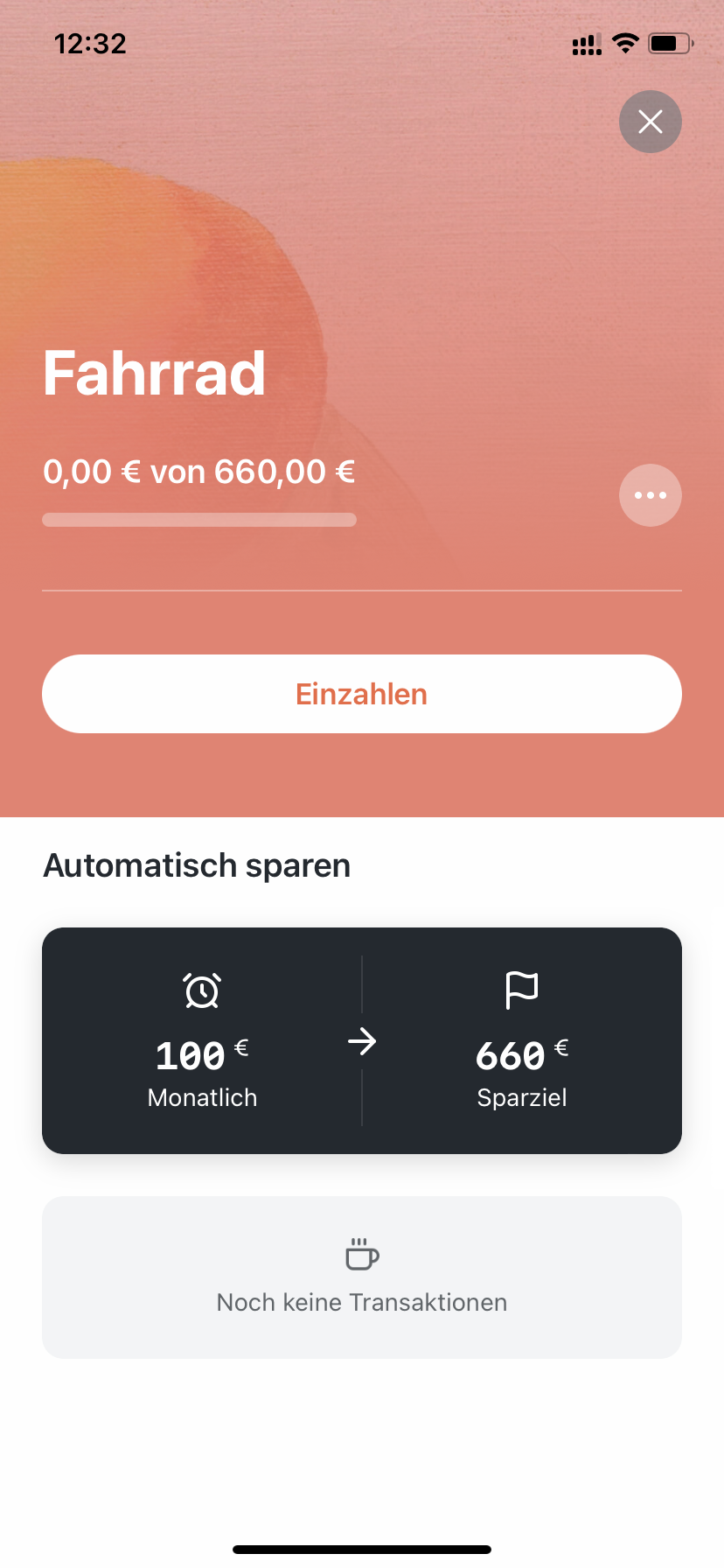Tap the 660 € Sparziel amount
This screenshot has height=1568, width=724.
pos(521,1055)
